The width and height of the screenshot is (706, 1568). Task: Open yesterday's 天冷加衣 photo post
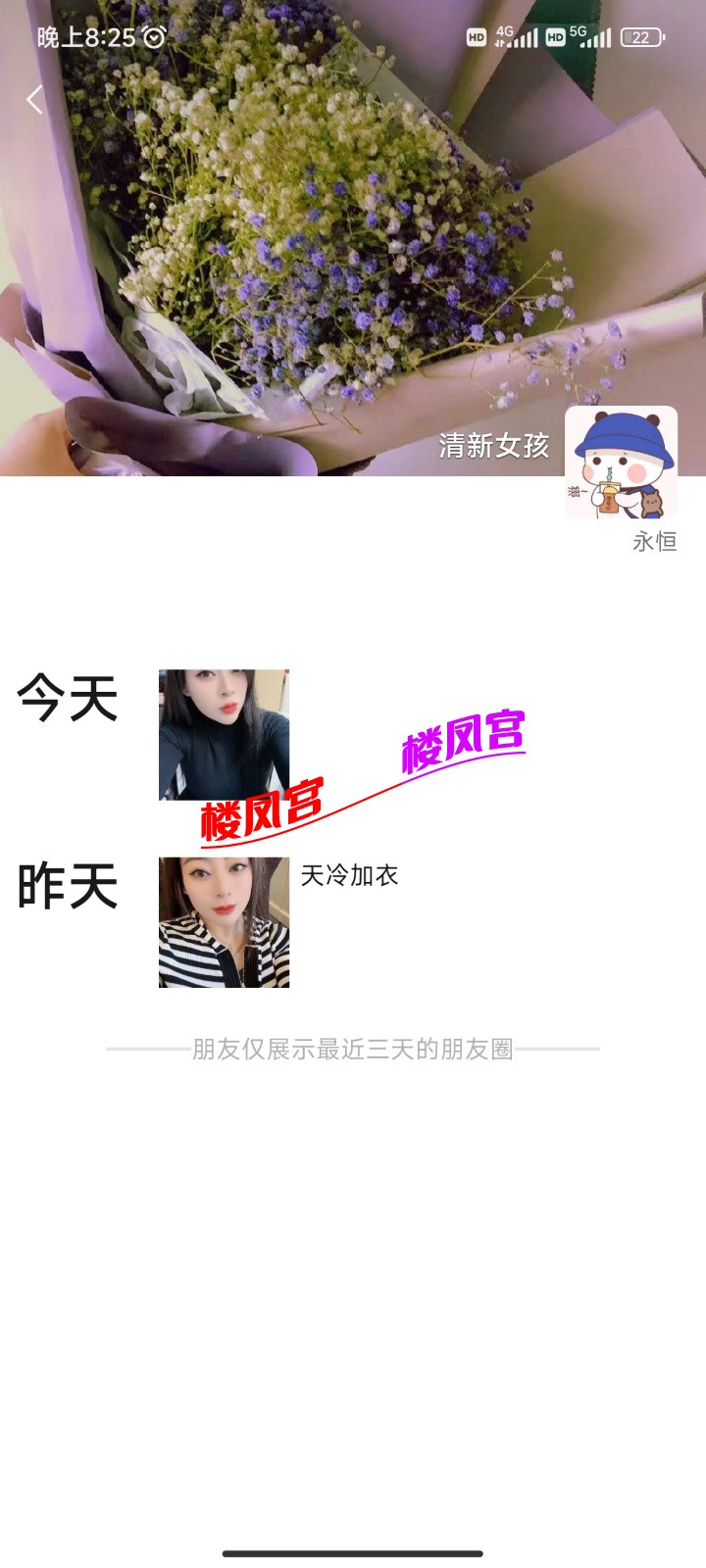coord(224,922)
